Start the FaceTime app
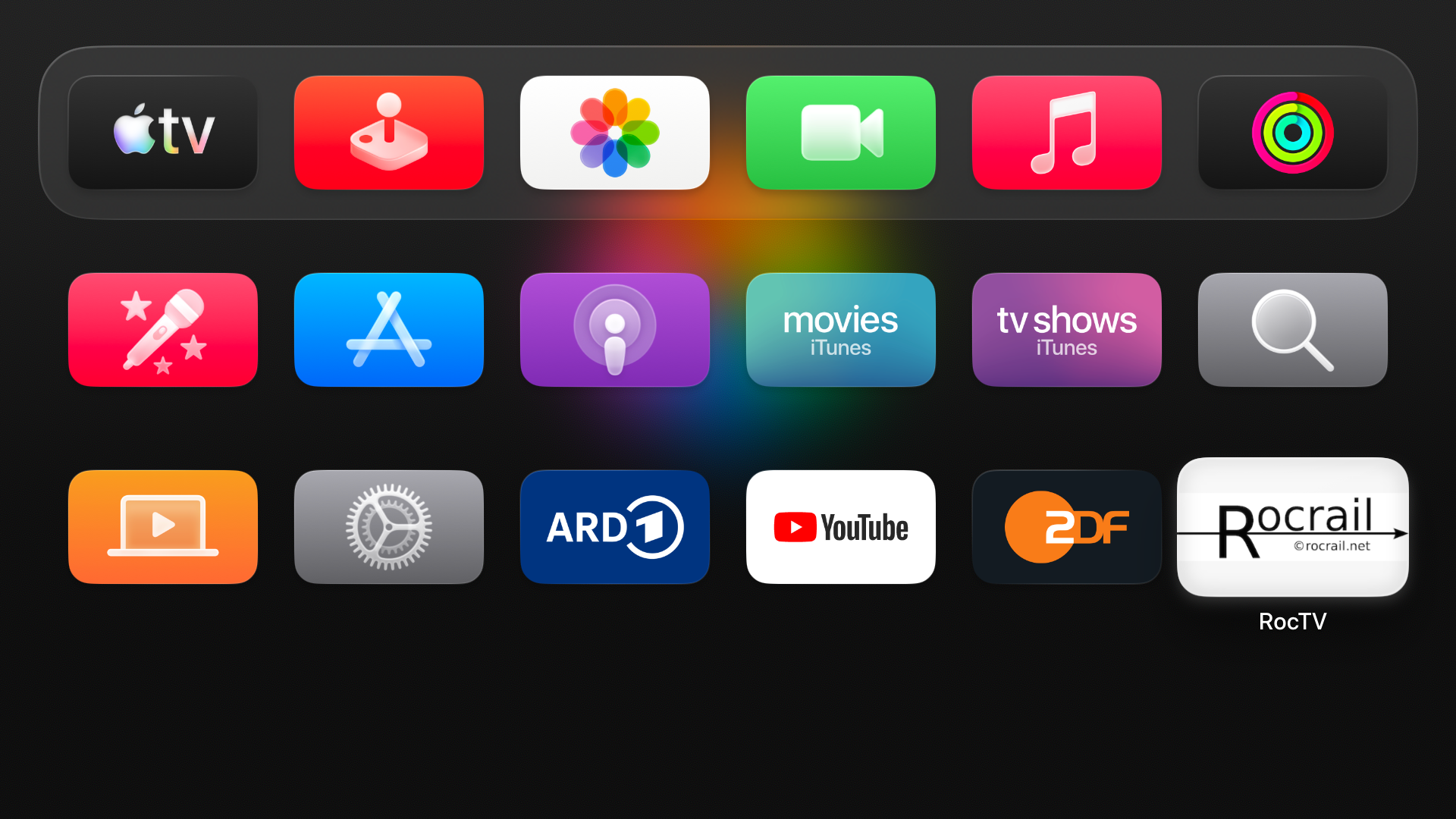Viewport: 1456px width, 819px height. tap(841, 133)
